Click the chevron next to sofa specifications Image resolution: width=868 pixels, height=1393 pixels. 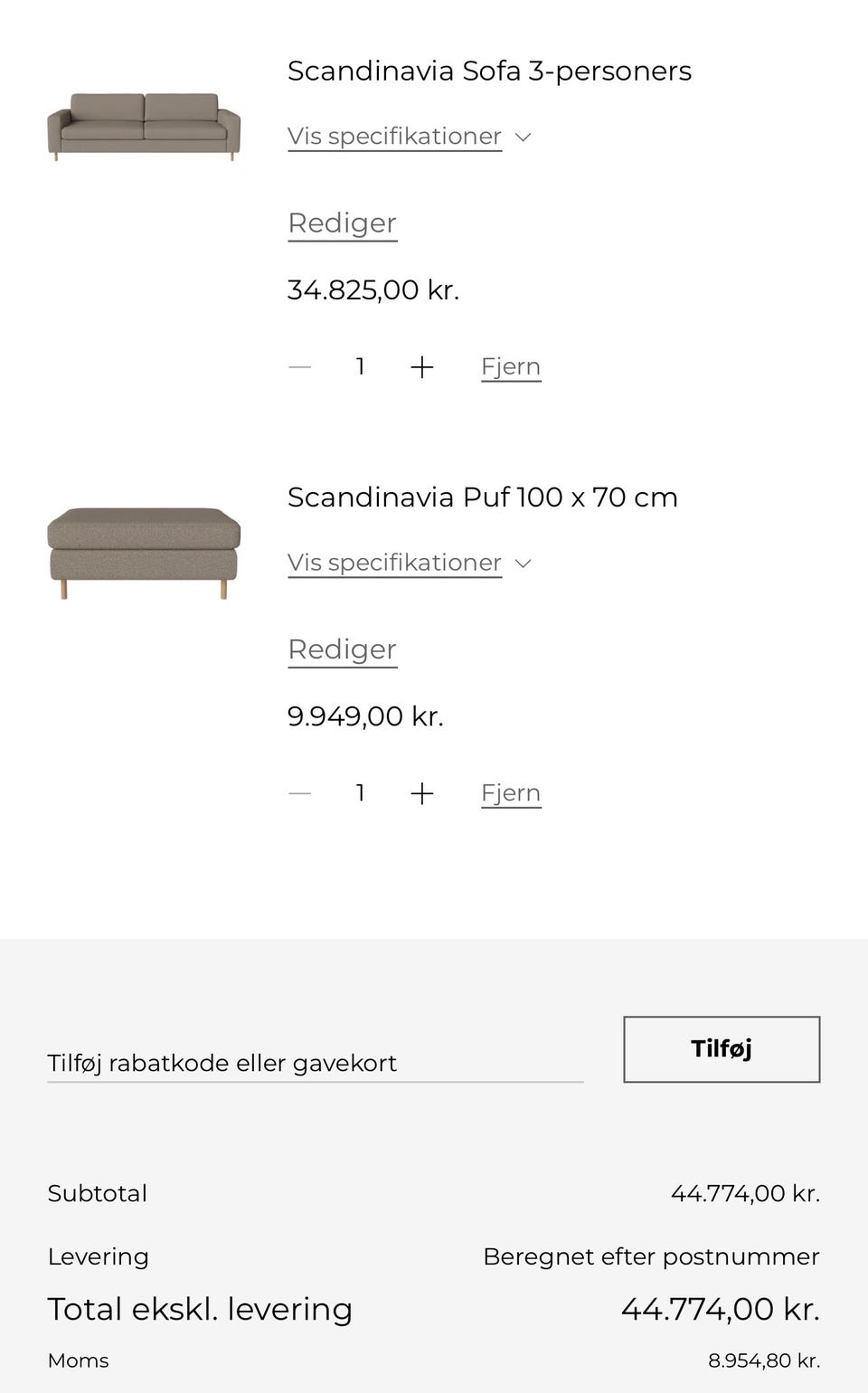pyautogui.click(x=524, y=137)
